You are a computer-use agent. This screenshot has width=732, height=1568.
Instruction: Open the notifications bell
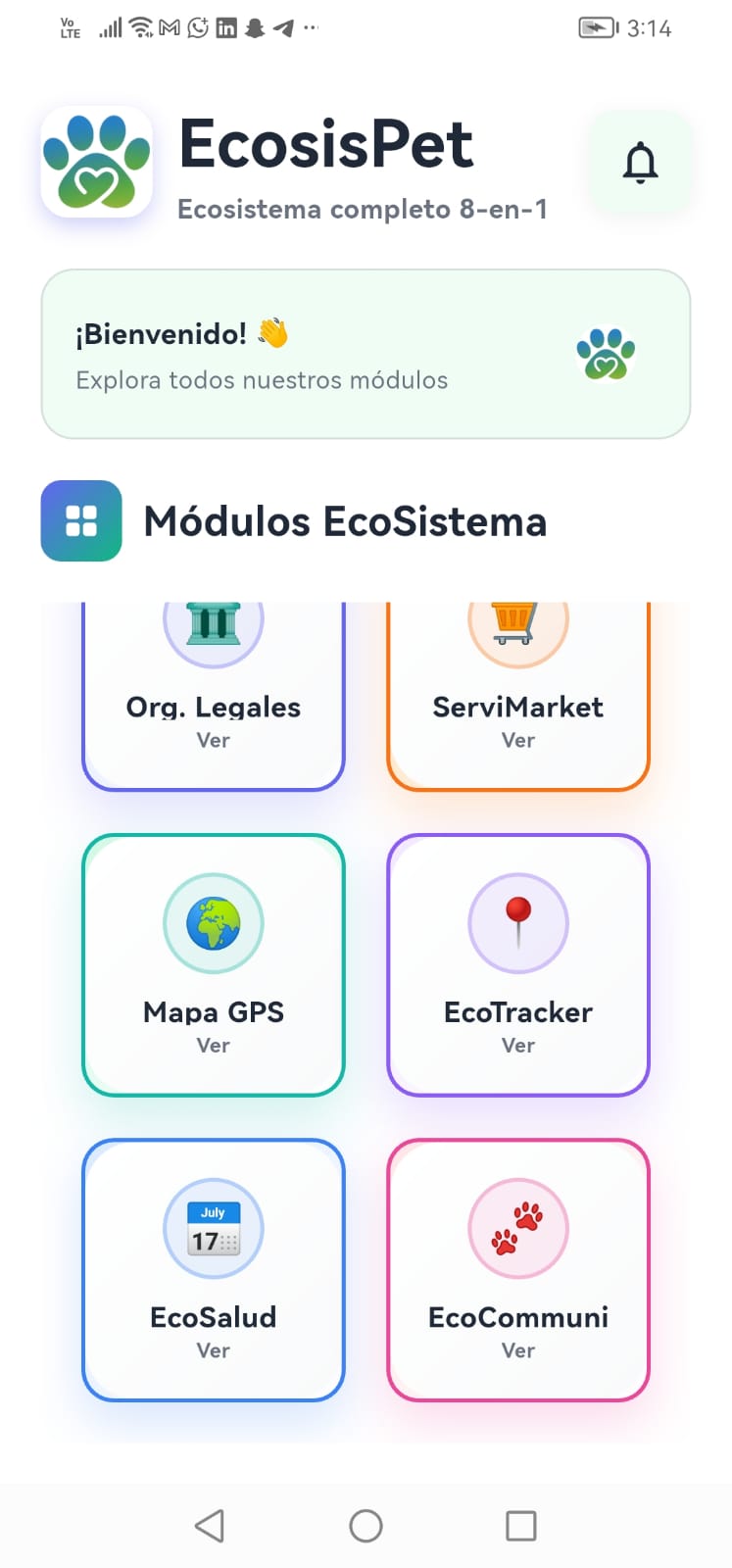point(640,163)
